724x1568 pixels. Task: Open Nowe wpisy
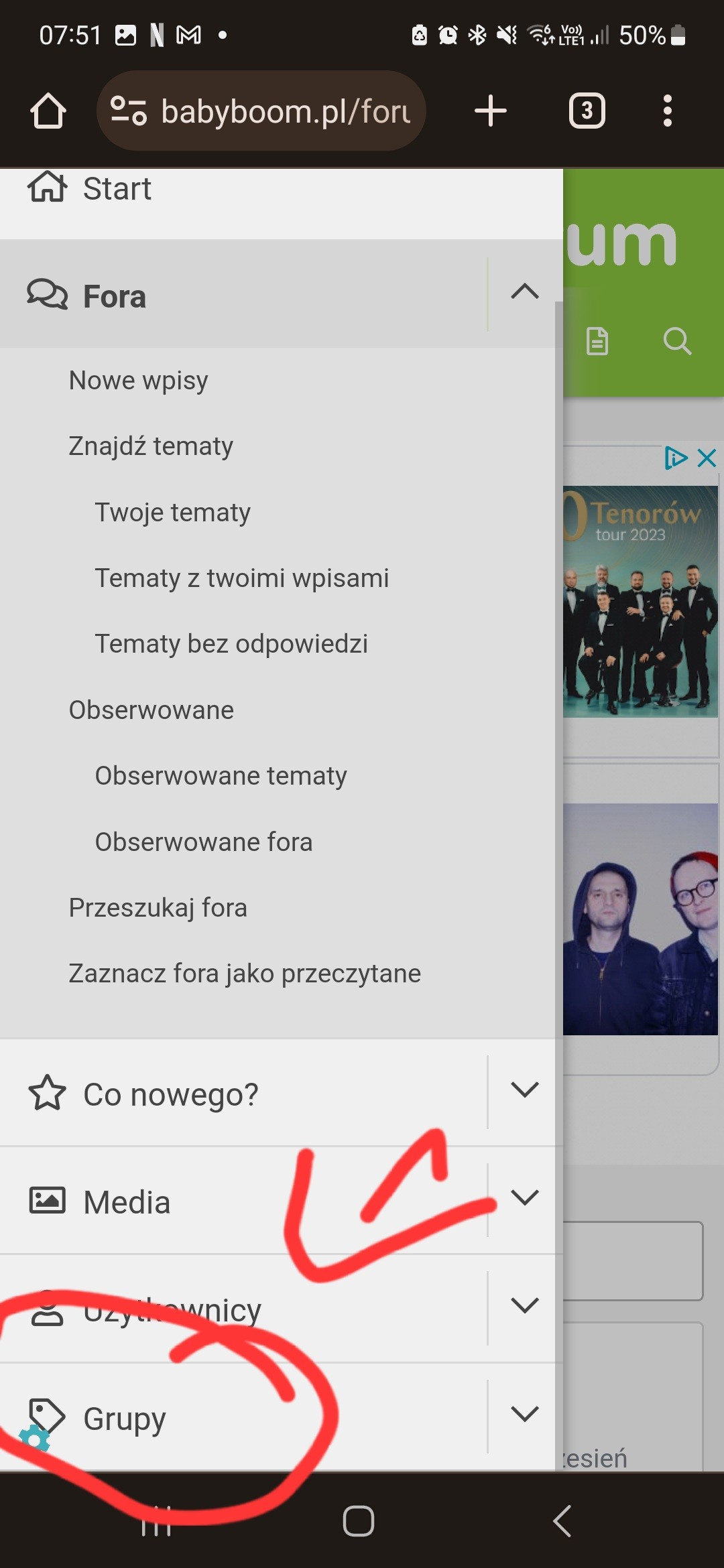[x=138, y=381]
